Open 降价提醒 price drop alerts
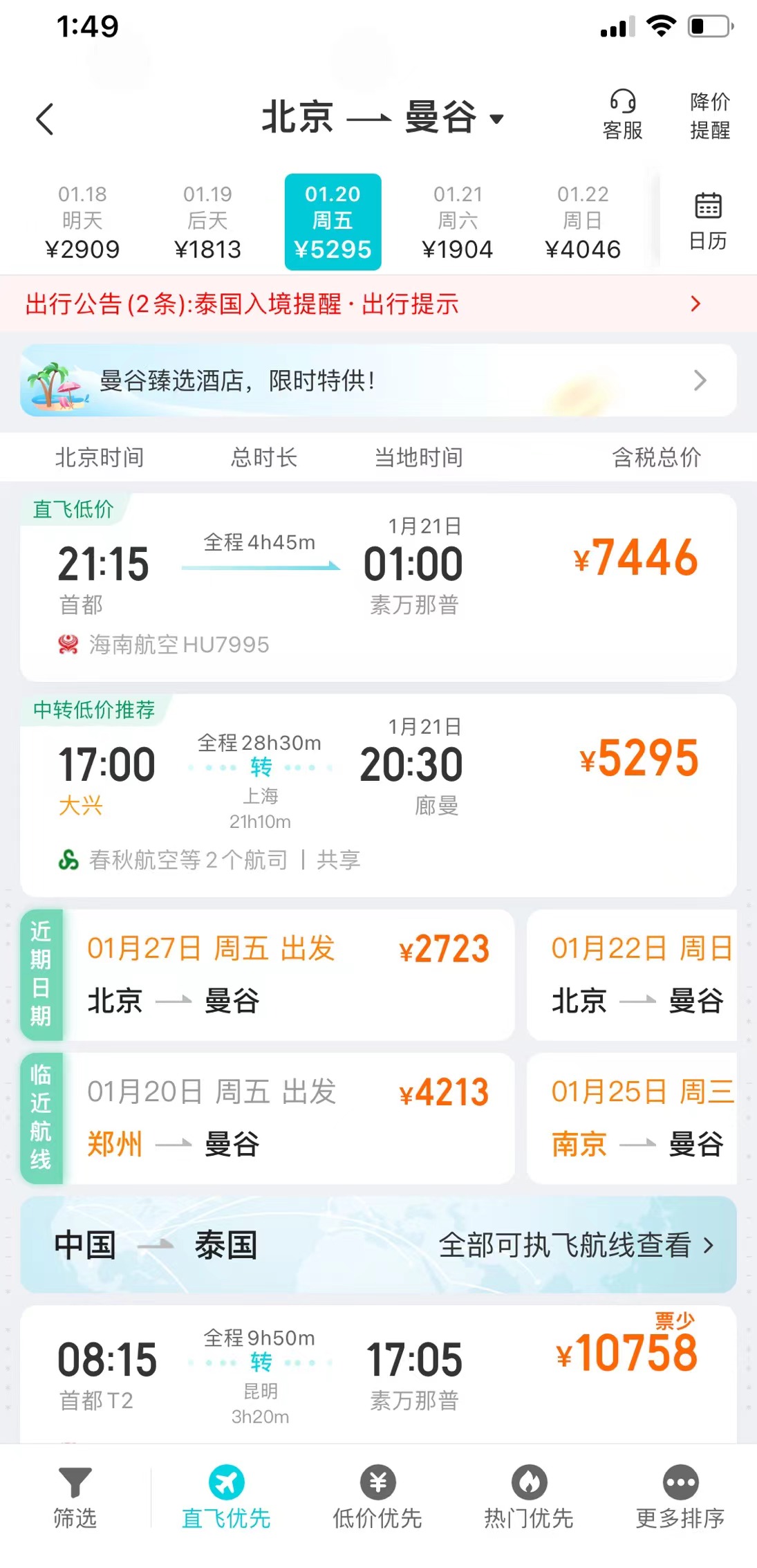The width and height of the screenshot is (757, 1568). pos(709,116)
